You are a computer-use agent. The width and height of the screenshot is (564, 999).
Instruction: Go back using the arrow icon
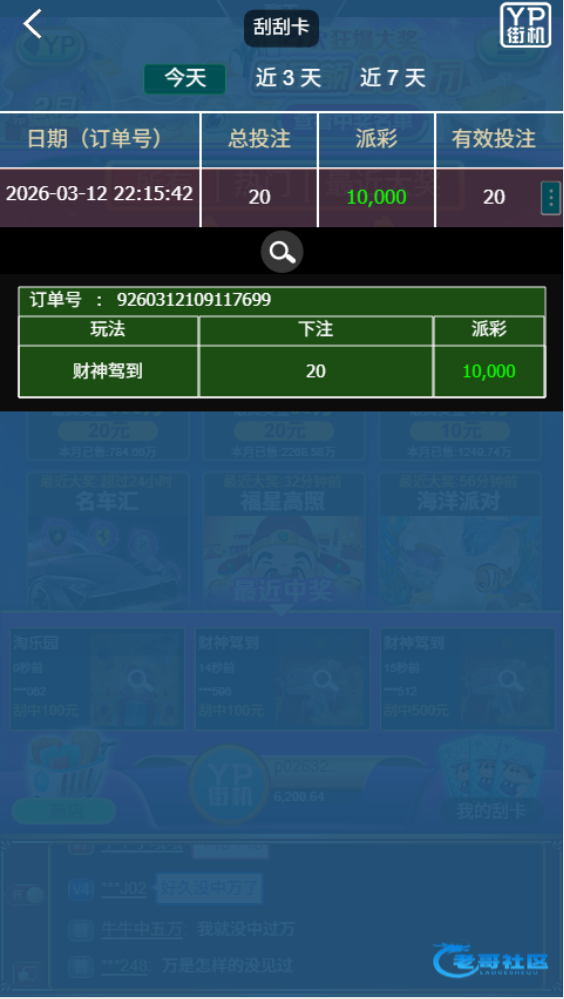coord(32,24)
